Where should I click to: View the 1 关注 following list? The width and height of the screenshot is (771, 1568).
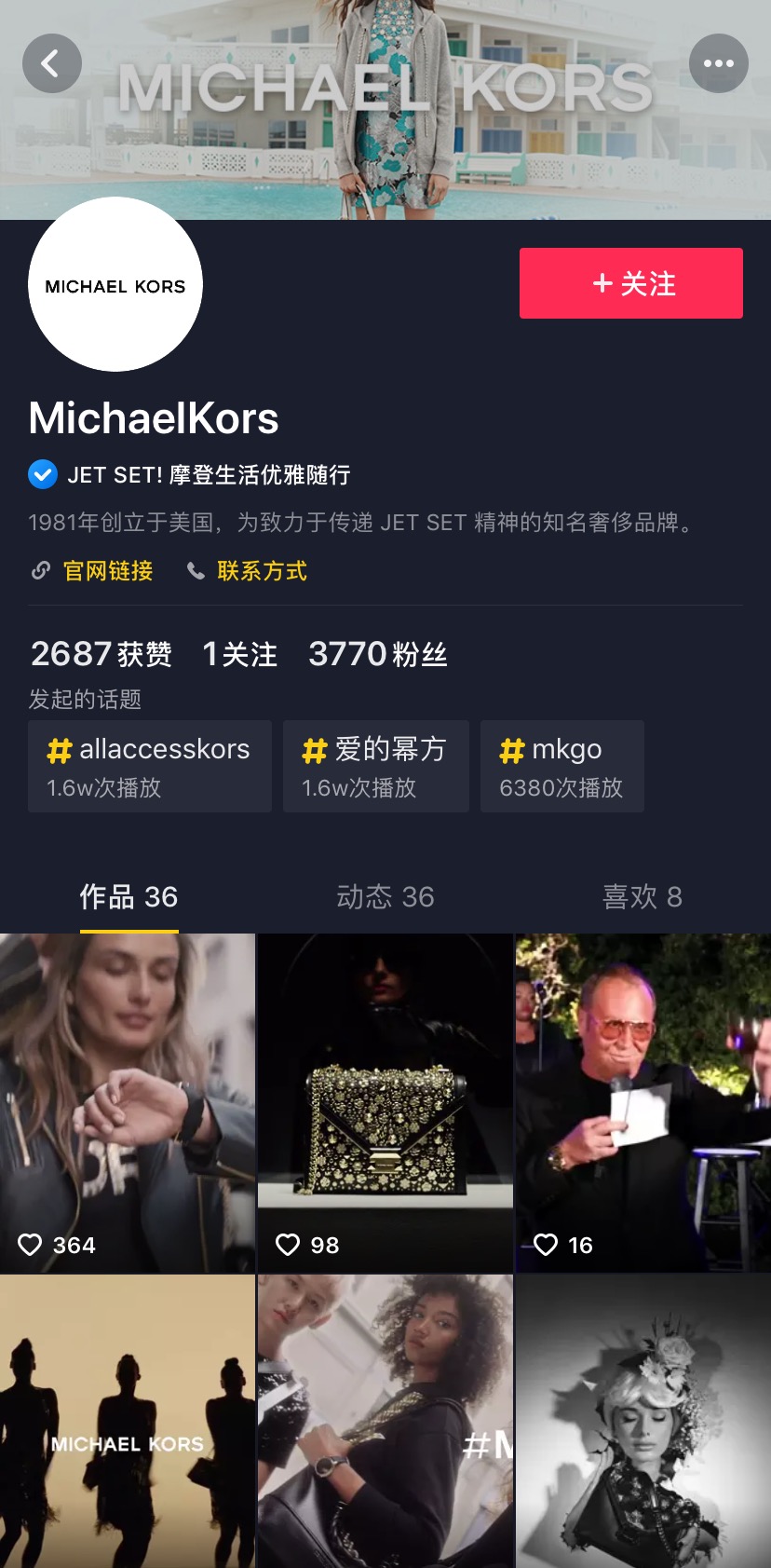point(239,654)
